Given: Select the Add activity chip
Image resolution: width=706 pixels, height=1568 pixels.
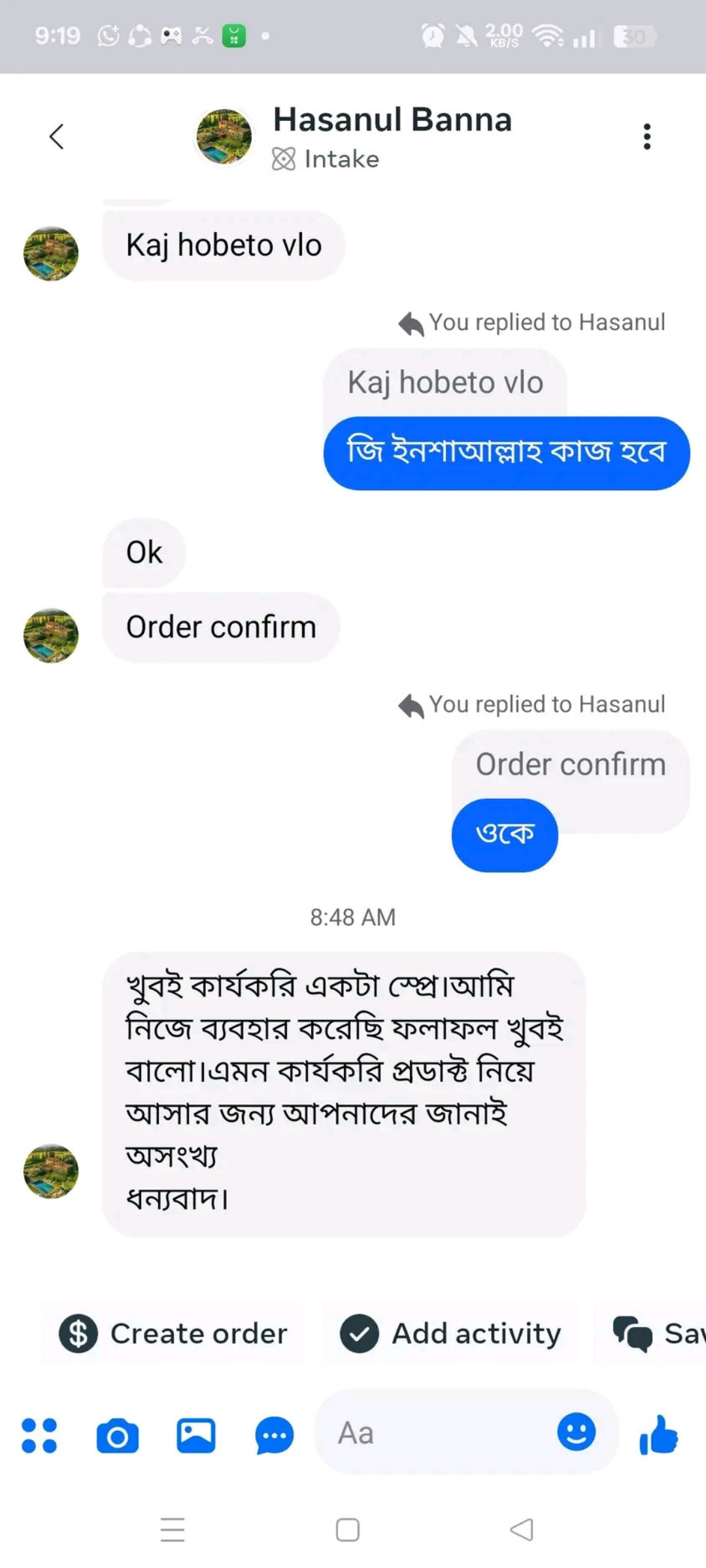Looking at the screenshot, I should 451,1333.
